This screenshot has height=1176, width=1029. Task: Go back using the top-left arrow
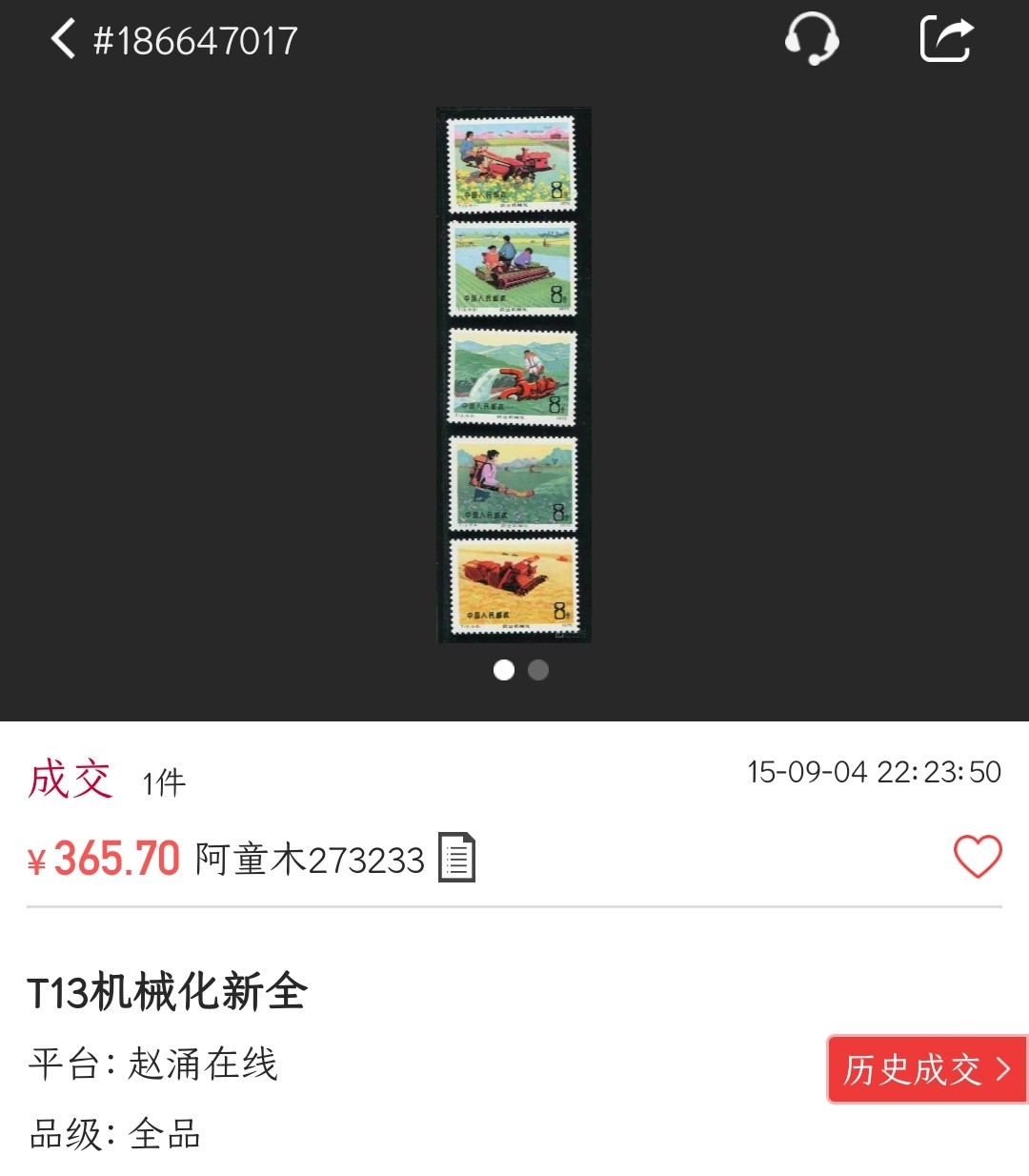63,40
